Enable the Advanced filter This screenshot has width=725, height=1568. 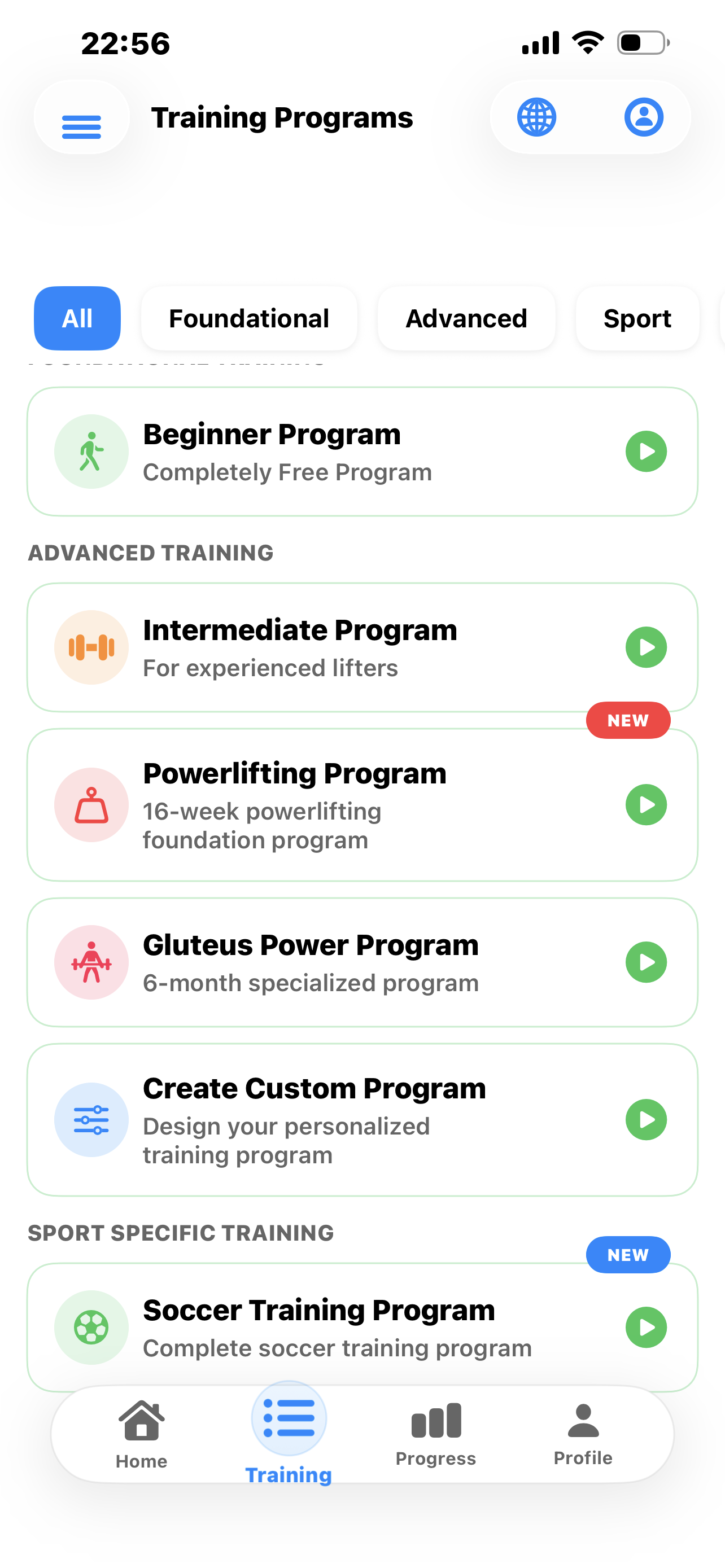point(466,318)
